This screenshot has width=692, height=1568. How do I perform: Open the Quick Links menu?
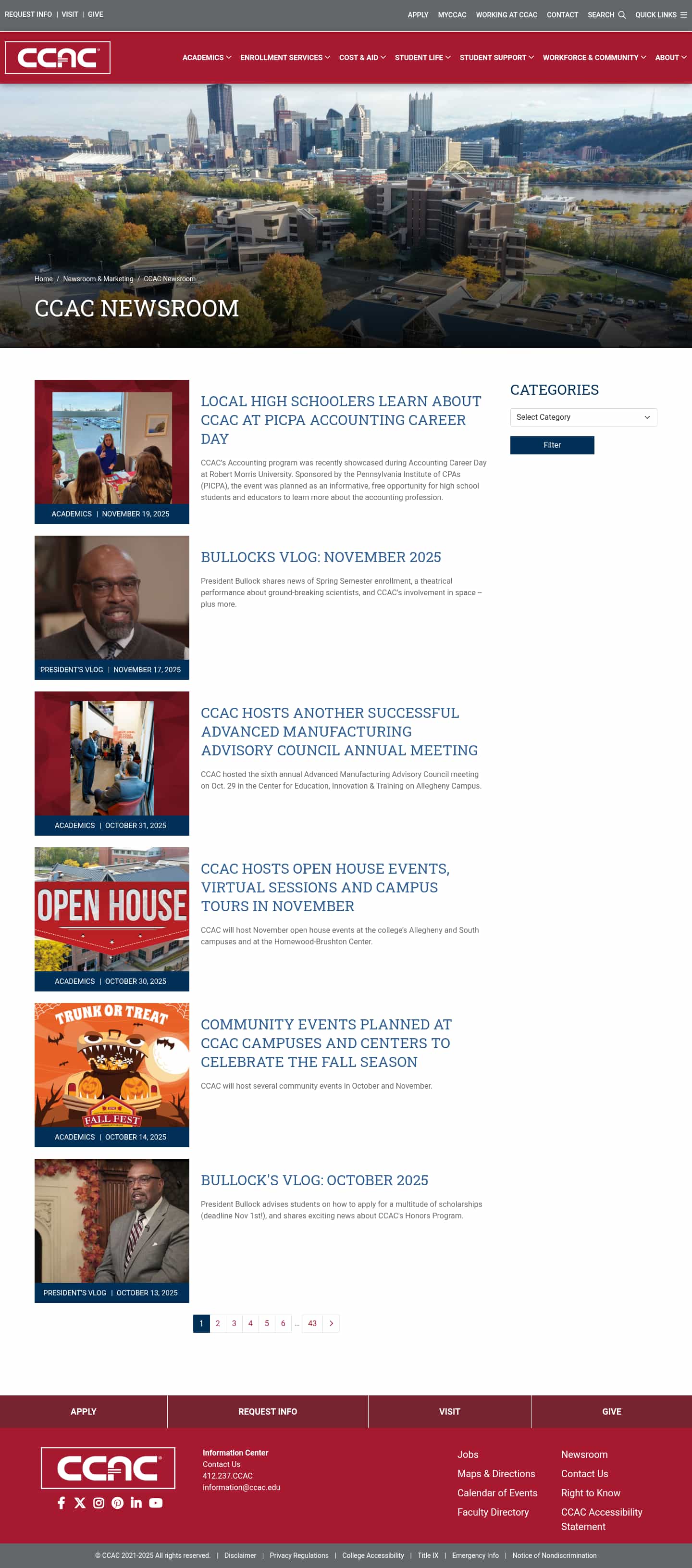[660, 14]
